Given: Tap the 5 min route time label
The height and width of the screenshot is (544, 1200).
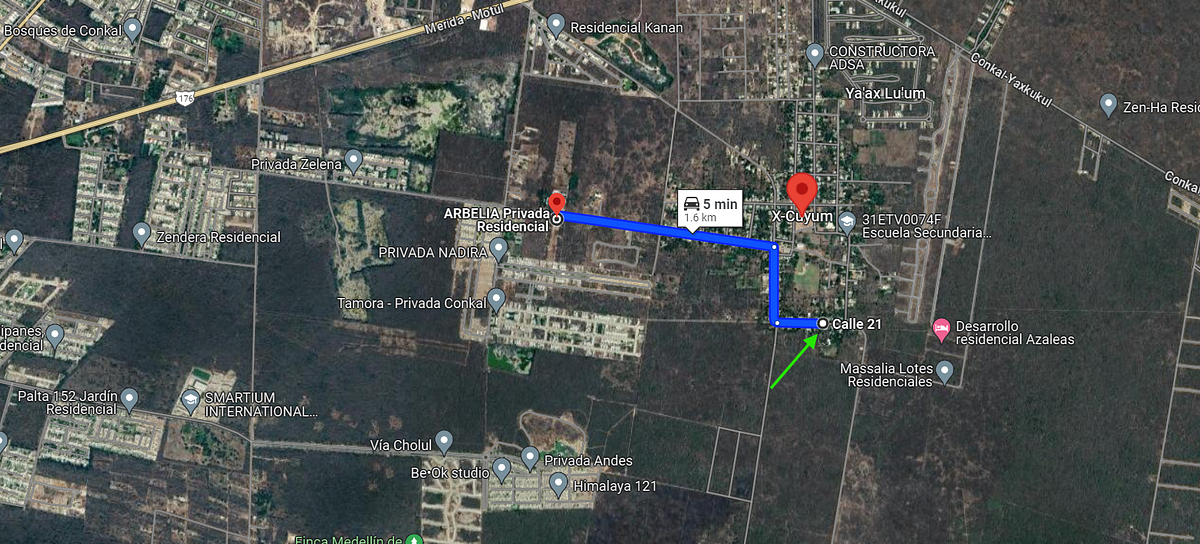Looking at the screenshot, I should (x=708, y=209).
